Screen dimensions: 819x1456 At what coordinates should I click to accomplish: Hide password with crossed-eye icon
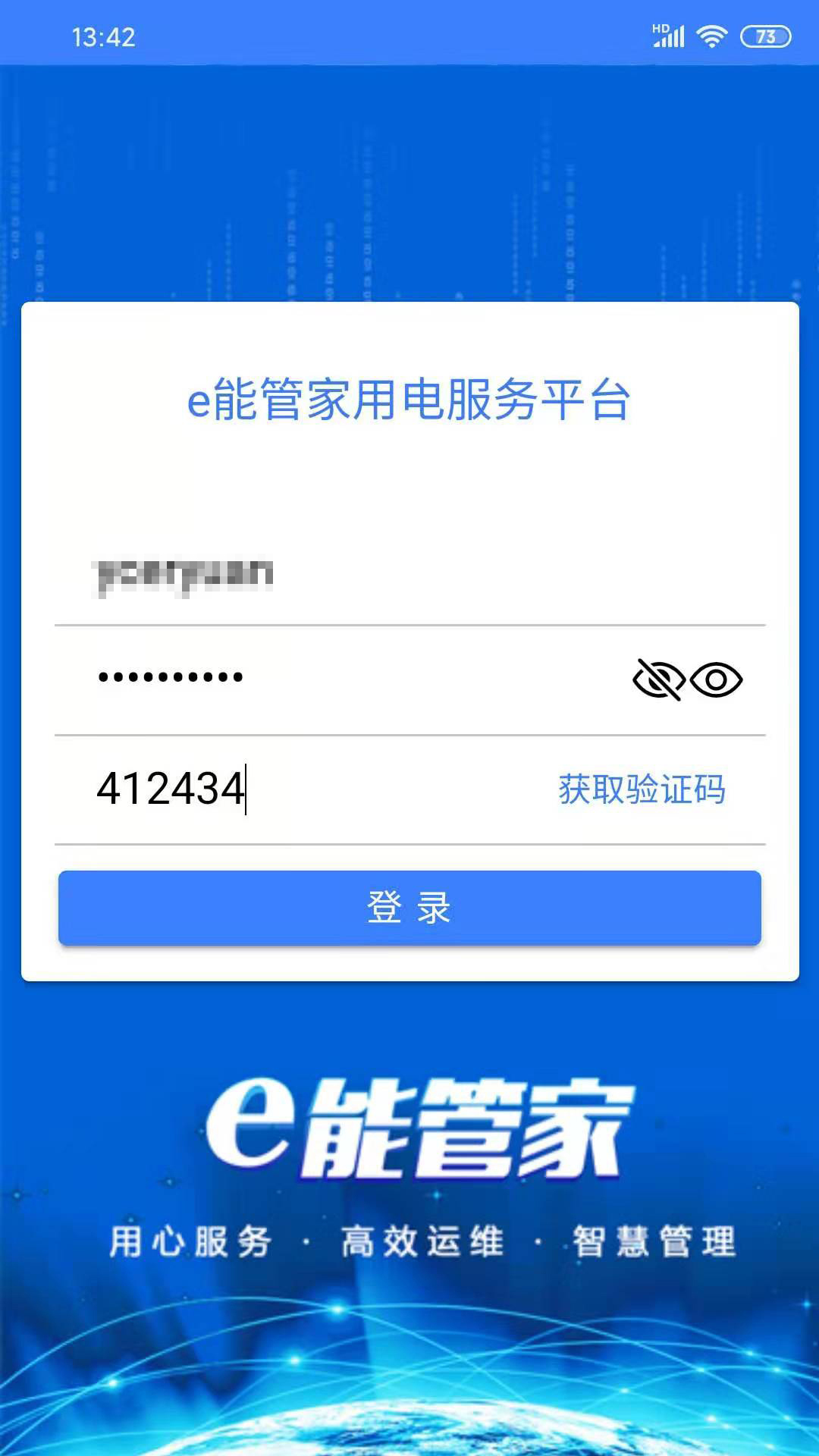coord(657,679)
